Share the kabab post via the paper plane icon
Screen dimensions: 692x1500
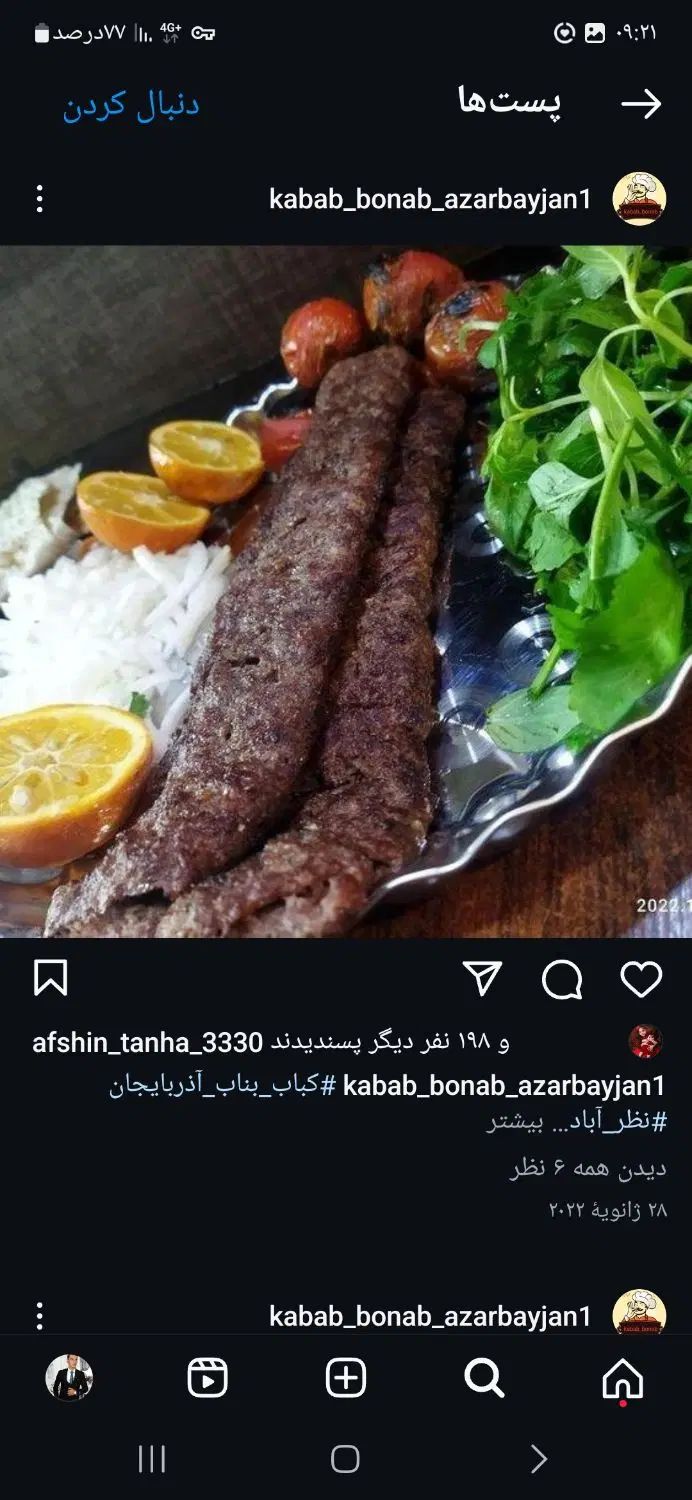coord(482,979)
